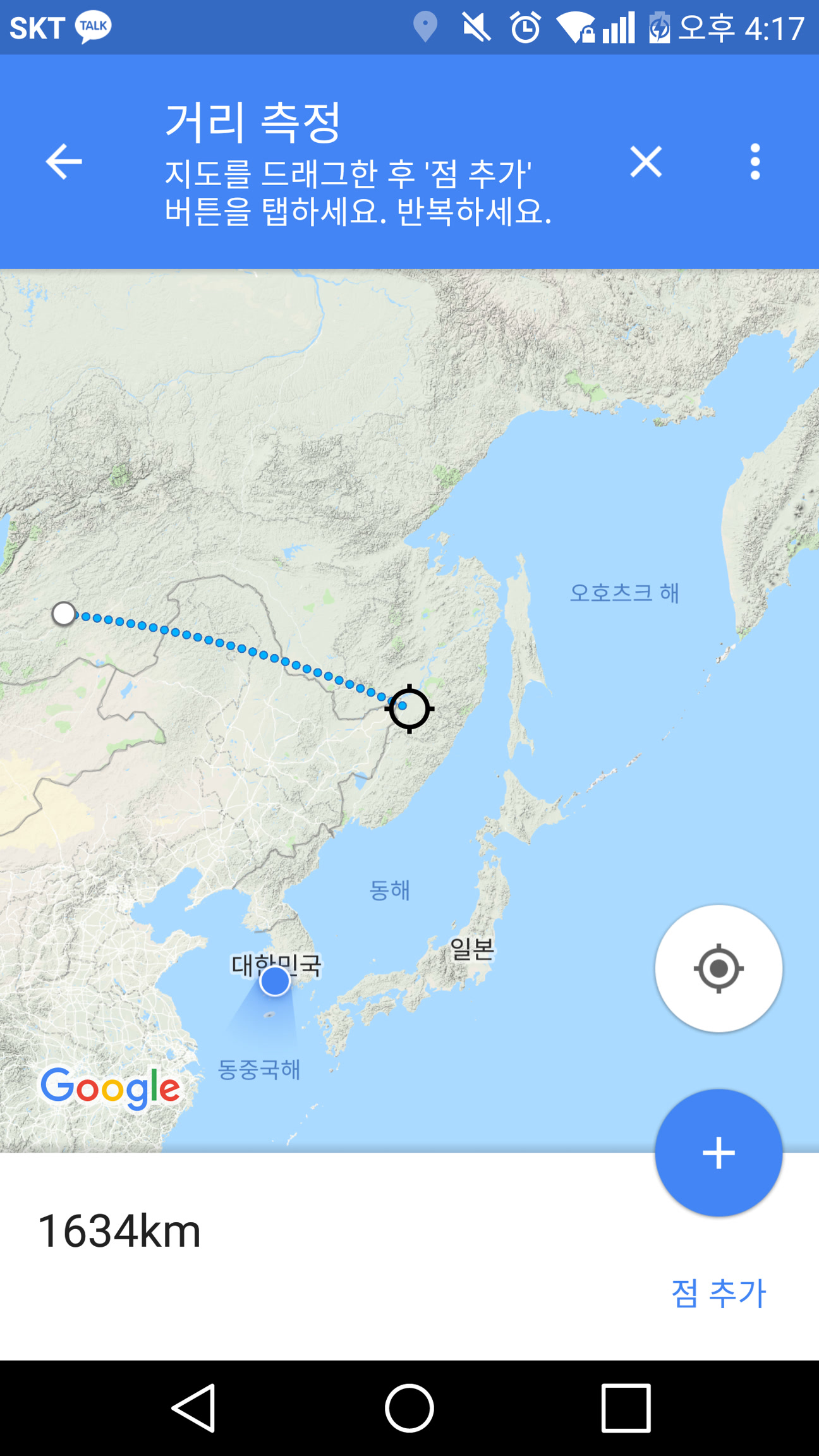Tap the system home button

(409, 1408)
